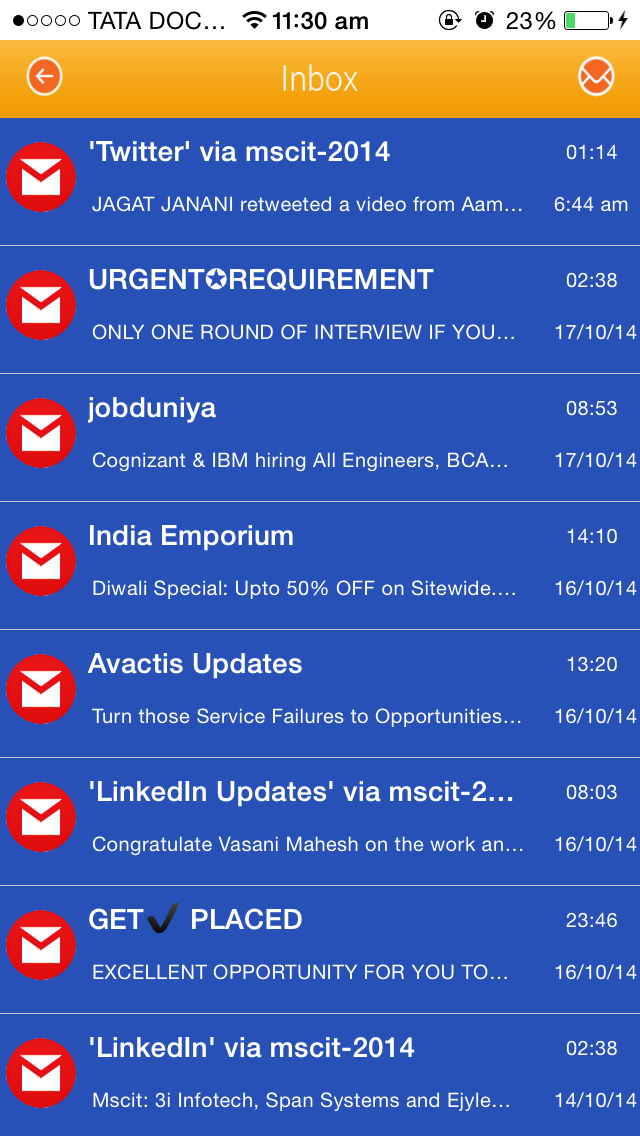Open the 'LinkedIn' via mscit-2014 email
The height and width of the screenshot is (1136, 640).
(x=320, y=1074)
